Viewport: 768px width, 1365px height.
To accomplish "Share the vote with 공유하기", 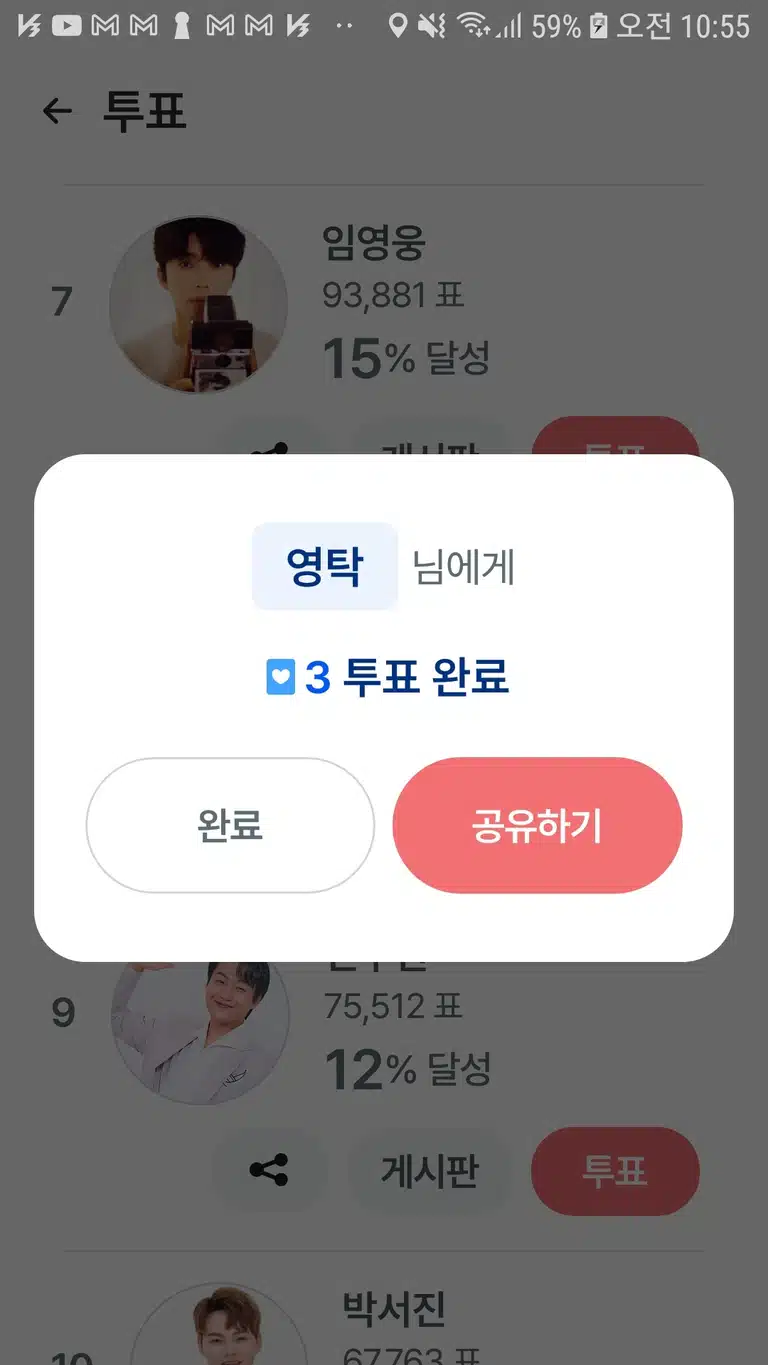I will pos(537,825).
